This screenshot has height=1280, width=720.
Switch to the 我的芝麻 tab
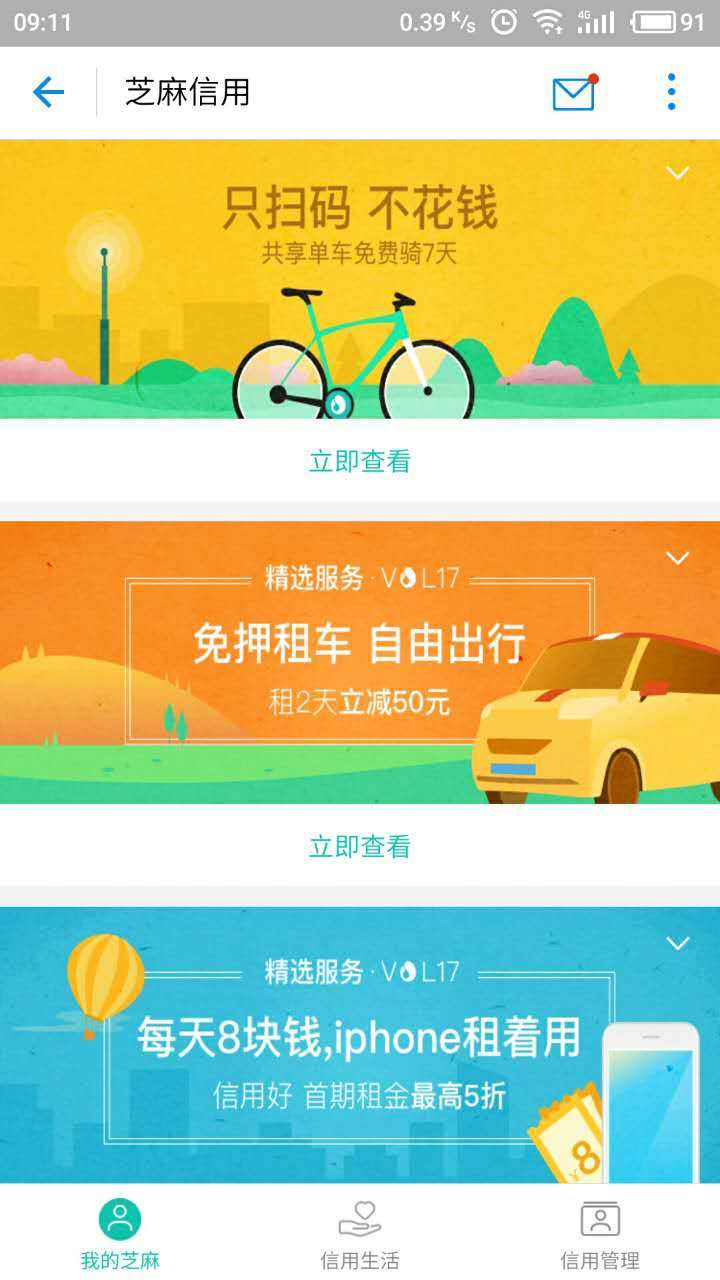coord(120,1233)
